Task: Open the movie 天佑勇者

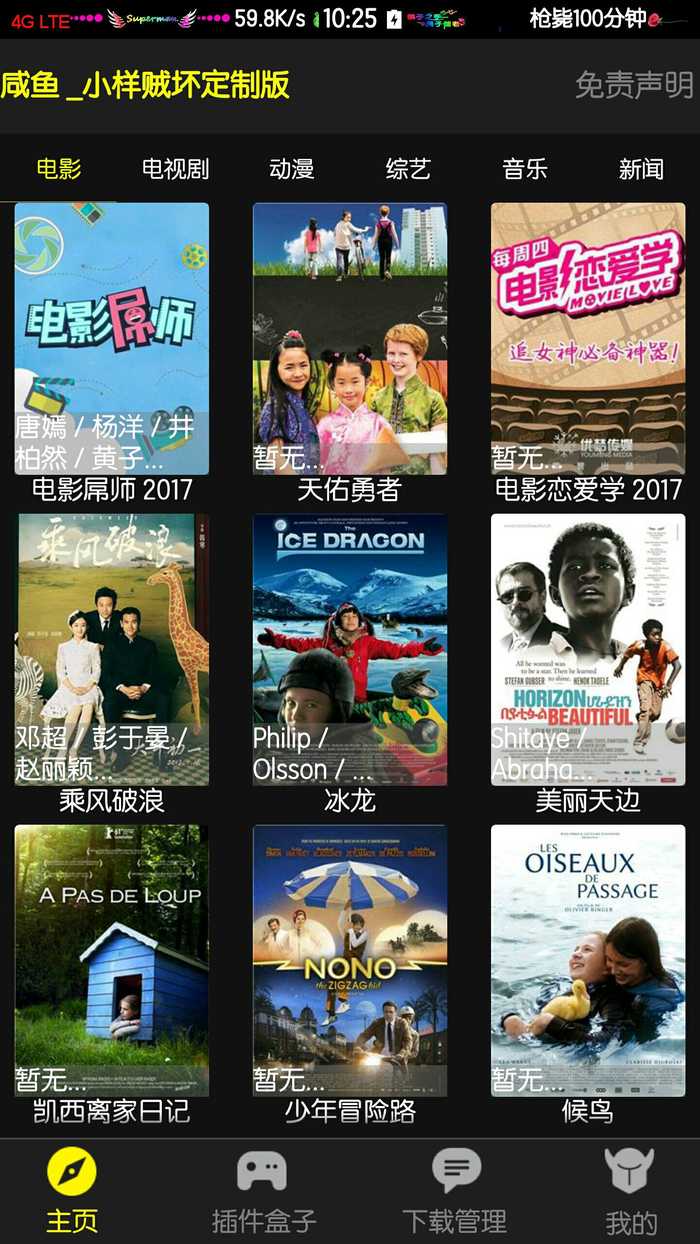Action: point(350,339)
